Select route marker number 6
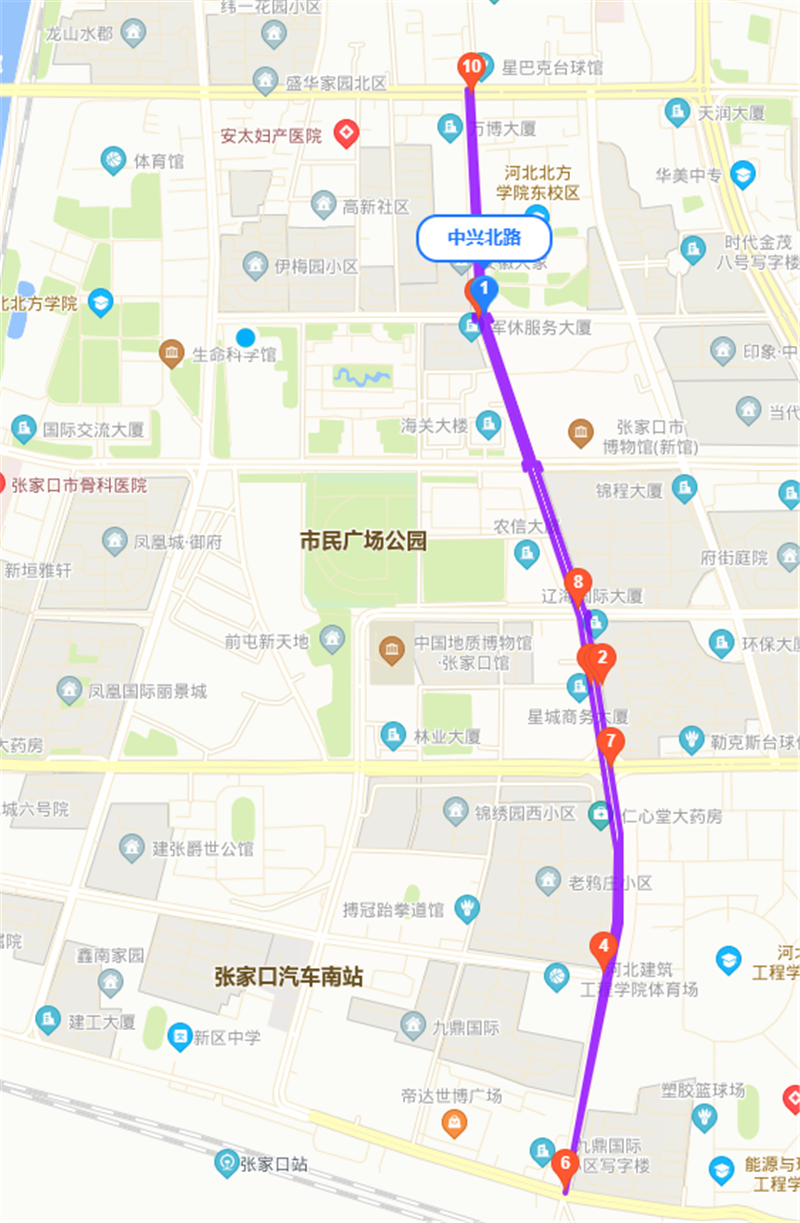Image resolution: width=800 pixels, height=1223 pixels. pyautogui.click(x=565, y=1163)
